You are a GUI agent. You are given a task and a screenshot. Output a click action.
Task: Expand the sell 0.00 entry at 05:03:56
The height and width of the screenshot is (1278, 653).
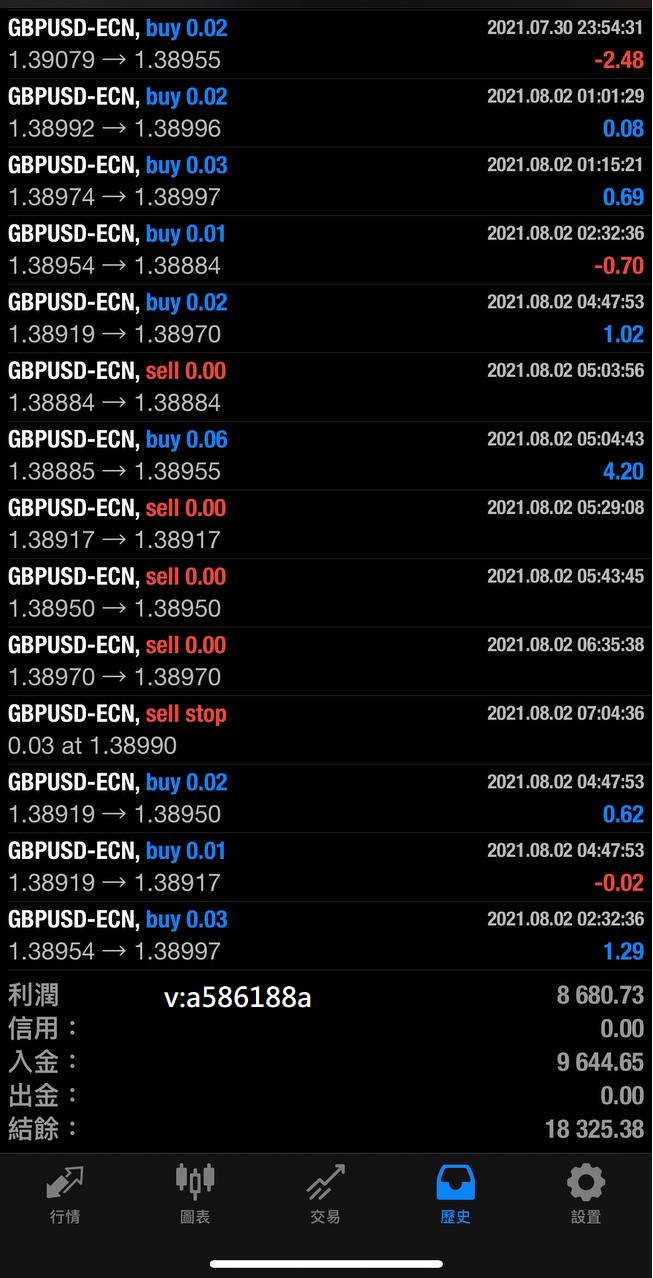pyautogui.click(x=326, y=387)
